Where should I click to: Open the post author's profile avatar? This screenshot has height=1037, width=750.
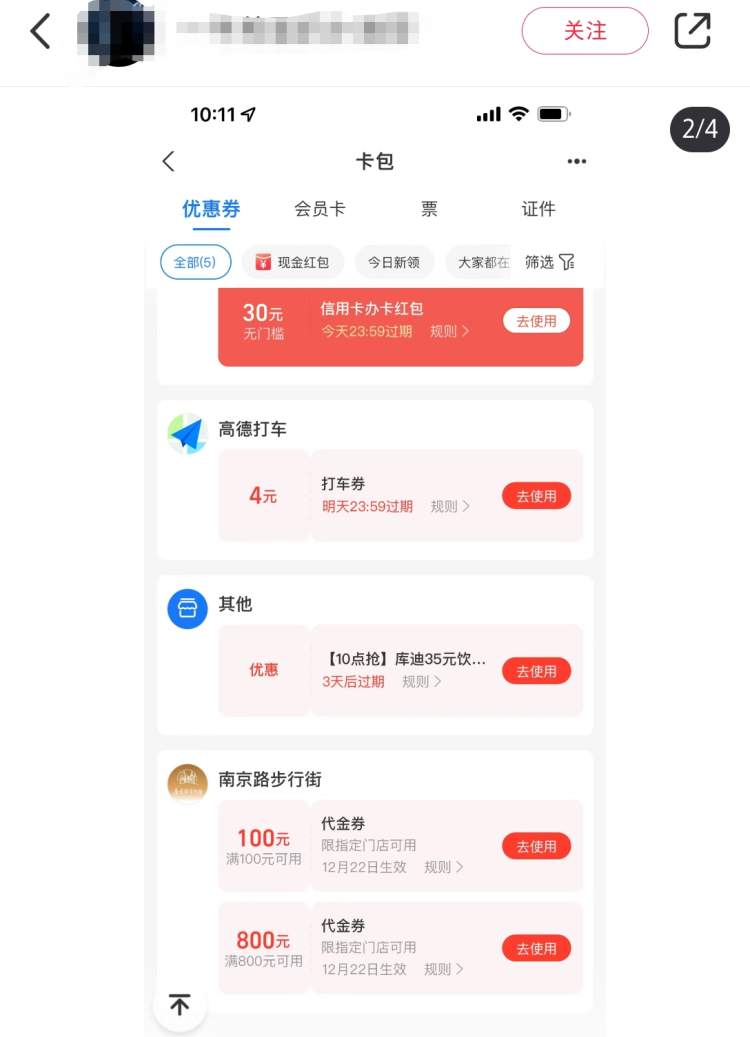(x=117, y=33)
